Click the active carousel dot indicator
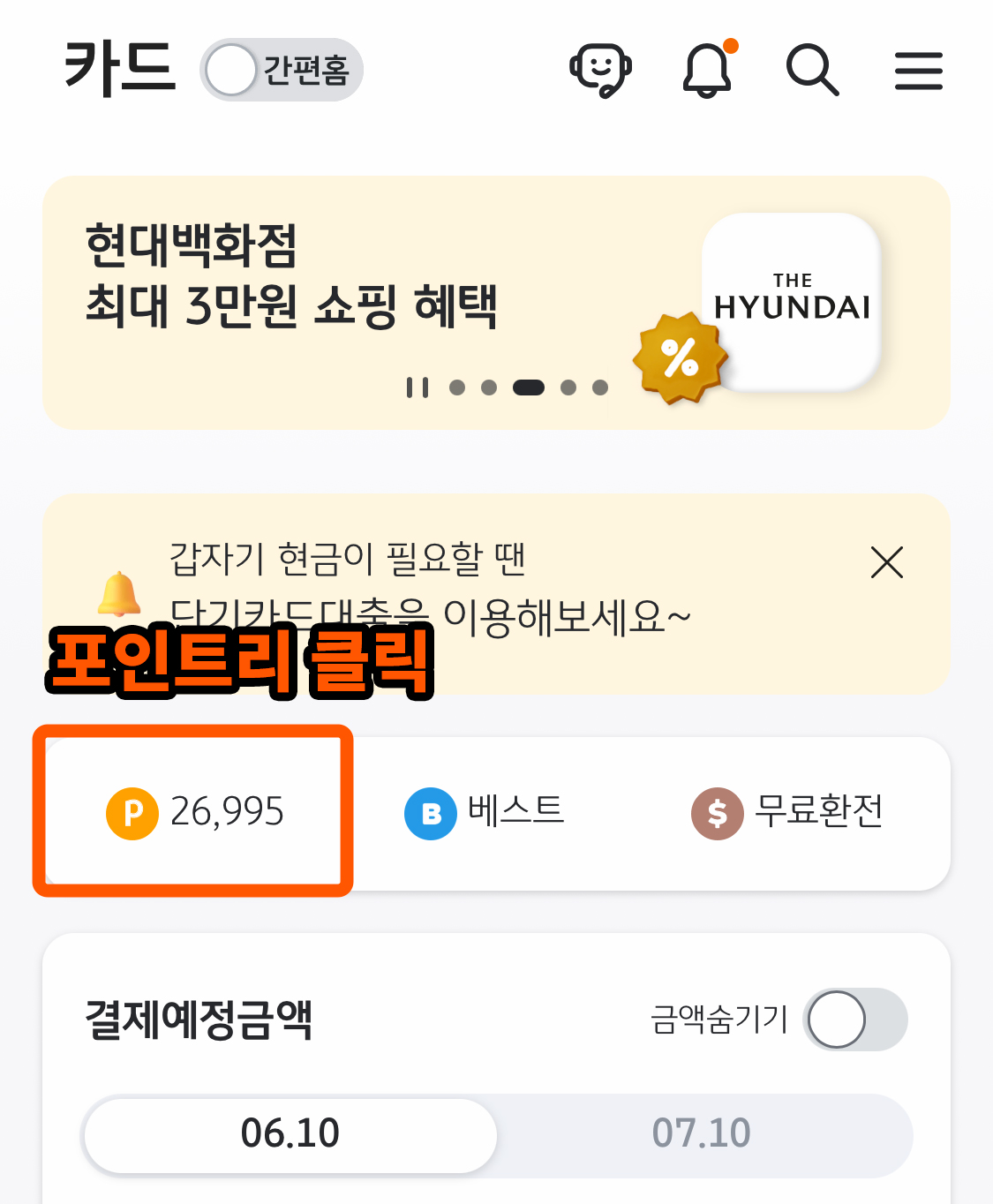The height and width of the screenshot is (1204, 993). tap(529, 387)
